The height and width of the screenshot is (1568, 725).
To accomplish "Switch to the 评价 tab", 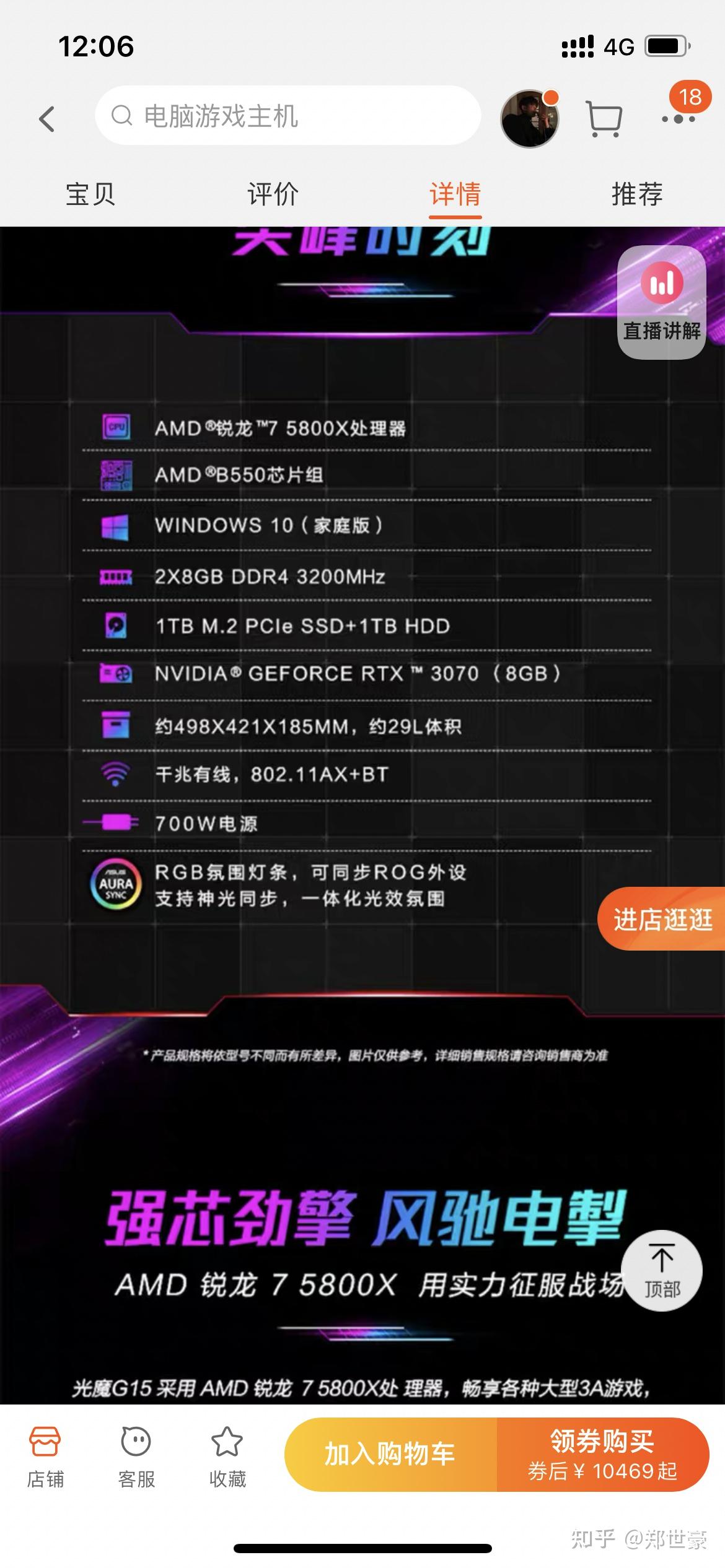I will pyautogui.click(x=273, y=194).
